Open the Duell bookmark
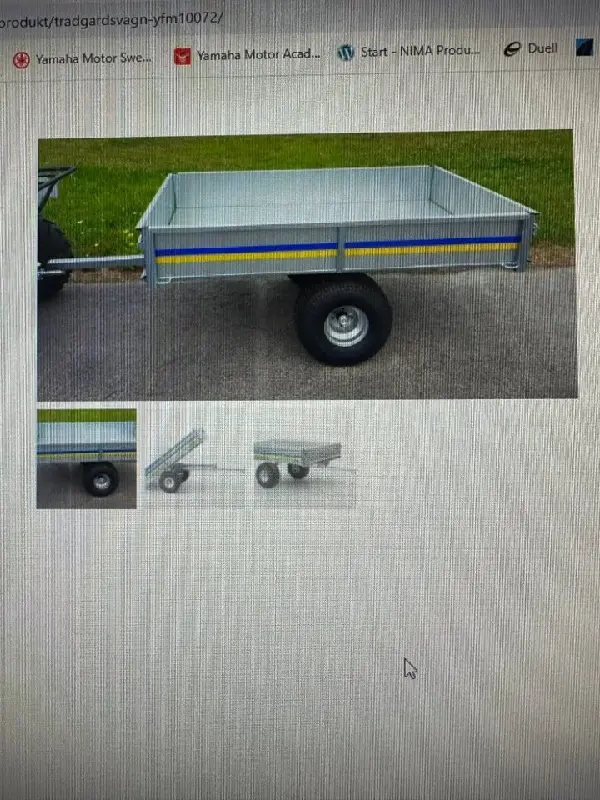Screen dimensions: 600x800 531,48
